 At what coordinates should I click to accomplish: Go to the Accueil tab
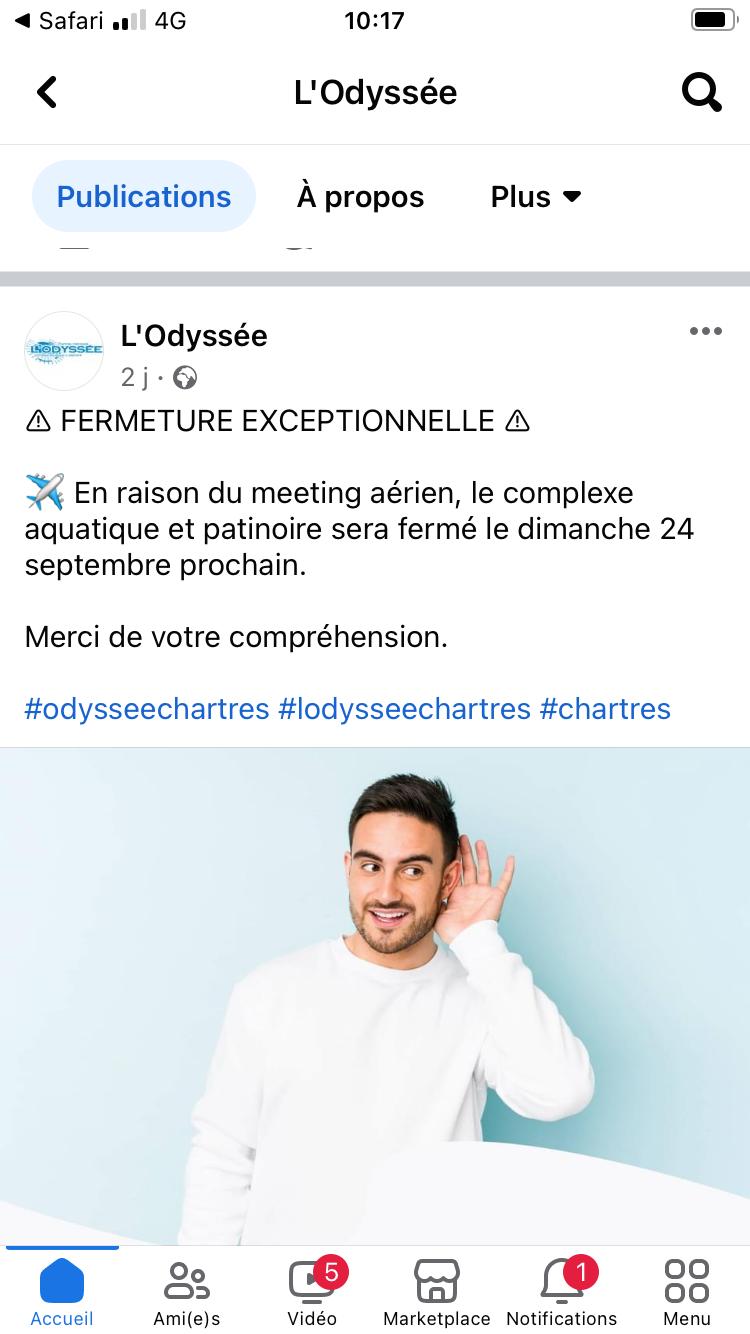click(x=62, y=1291)
